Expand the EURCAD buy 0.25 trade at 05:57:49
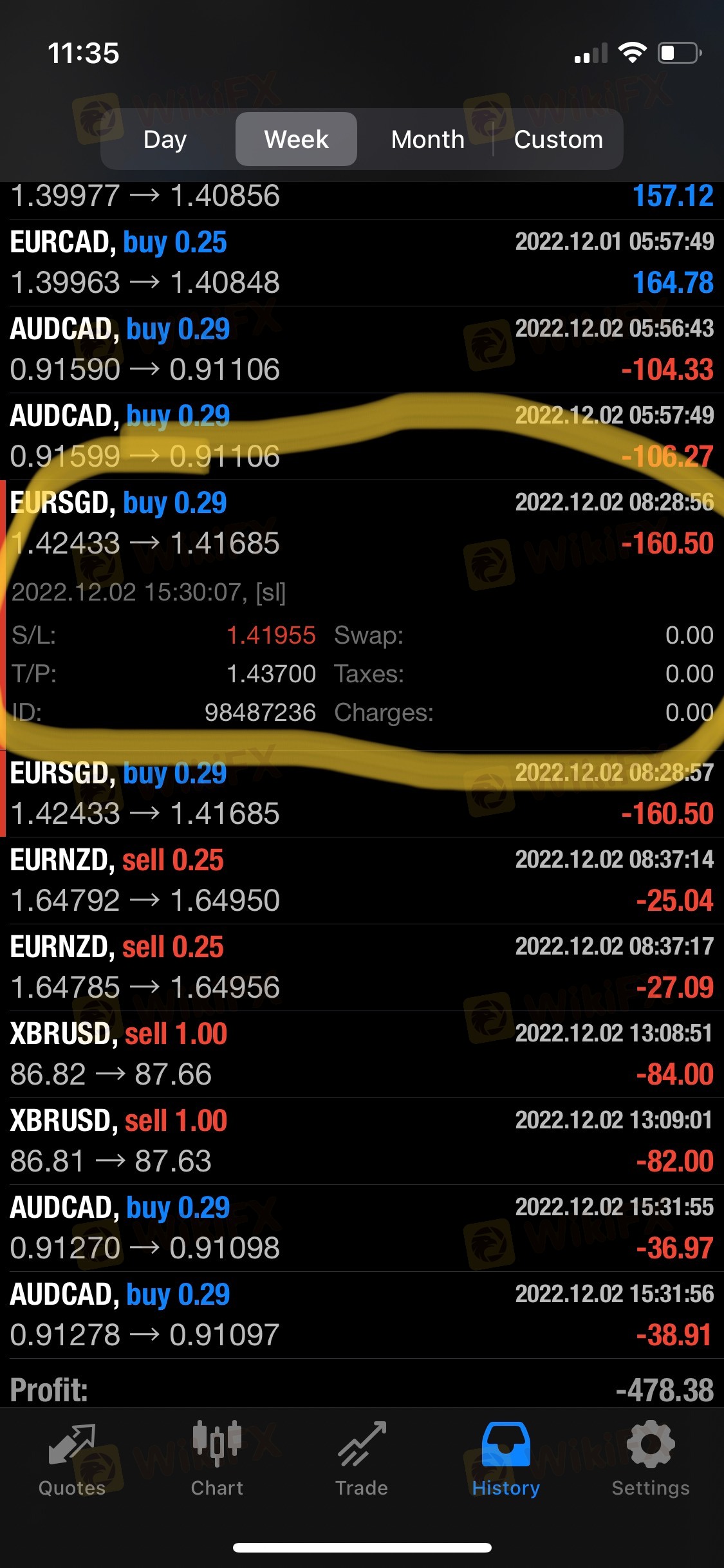This screenshot has width=724, height=1568. point(362,263)
